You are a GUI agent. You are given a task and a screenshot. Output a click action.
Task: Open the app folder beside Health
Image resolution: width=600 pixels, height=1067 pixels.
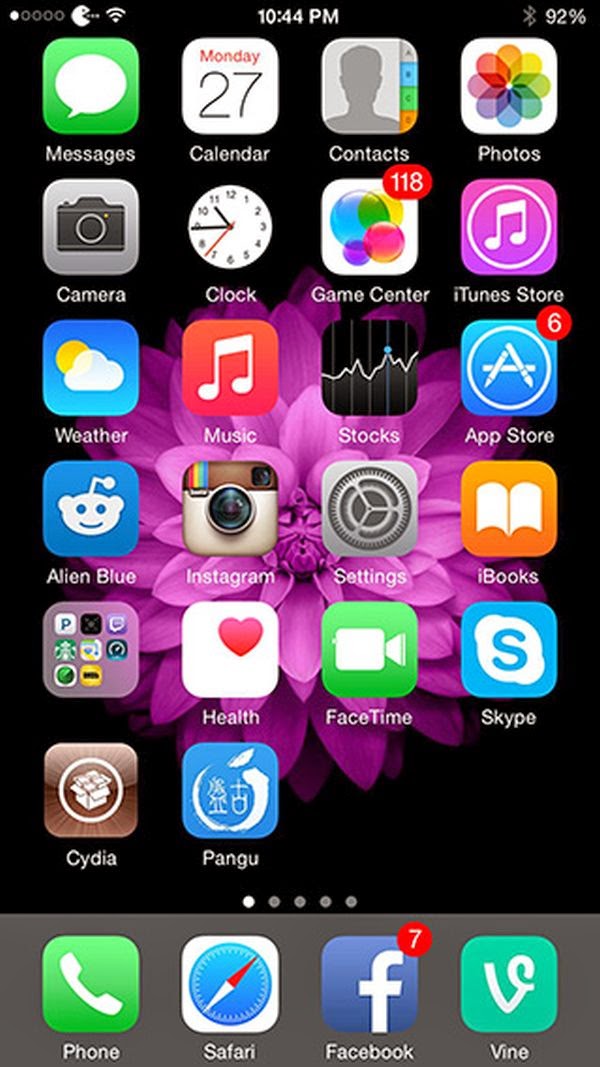coord(91,650)
